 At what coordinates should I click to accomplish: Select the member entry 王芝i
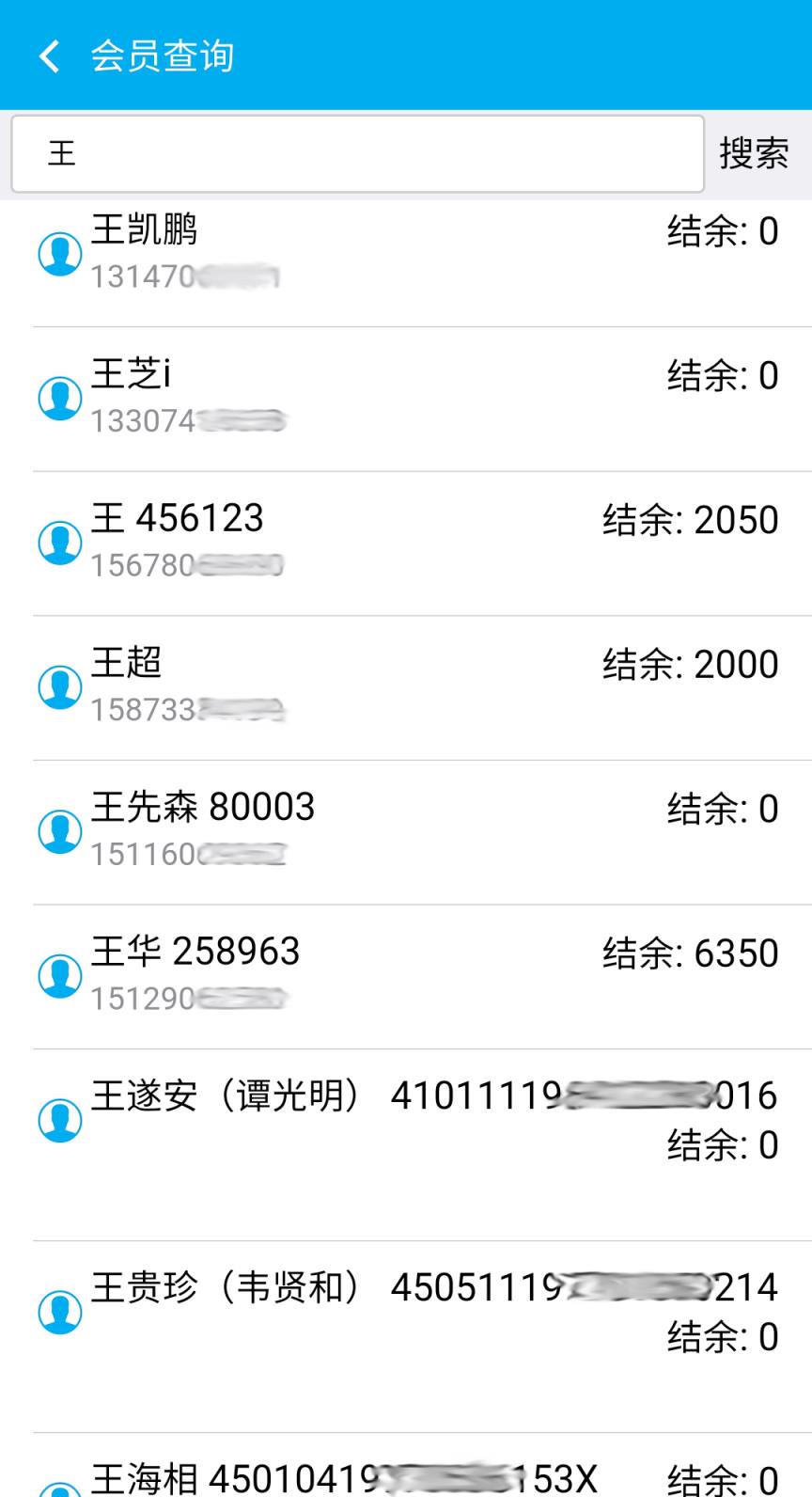(376, 397)
